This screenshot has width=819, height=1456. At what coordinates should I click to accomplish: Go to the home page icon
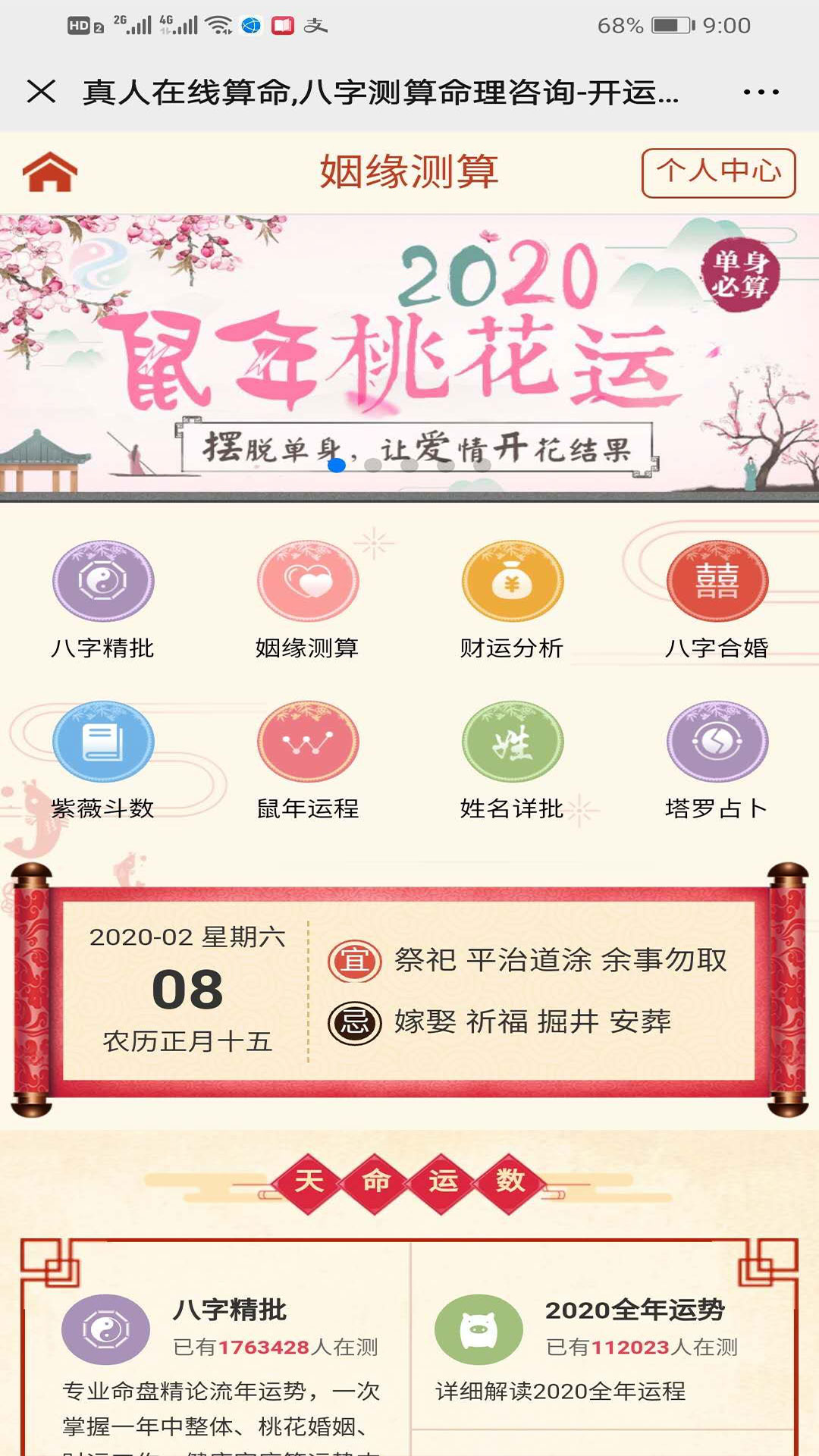point(50,173)
